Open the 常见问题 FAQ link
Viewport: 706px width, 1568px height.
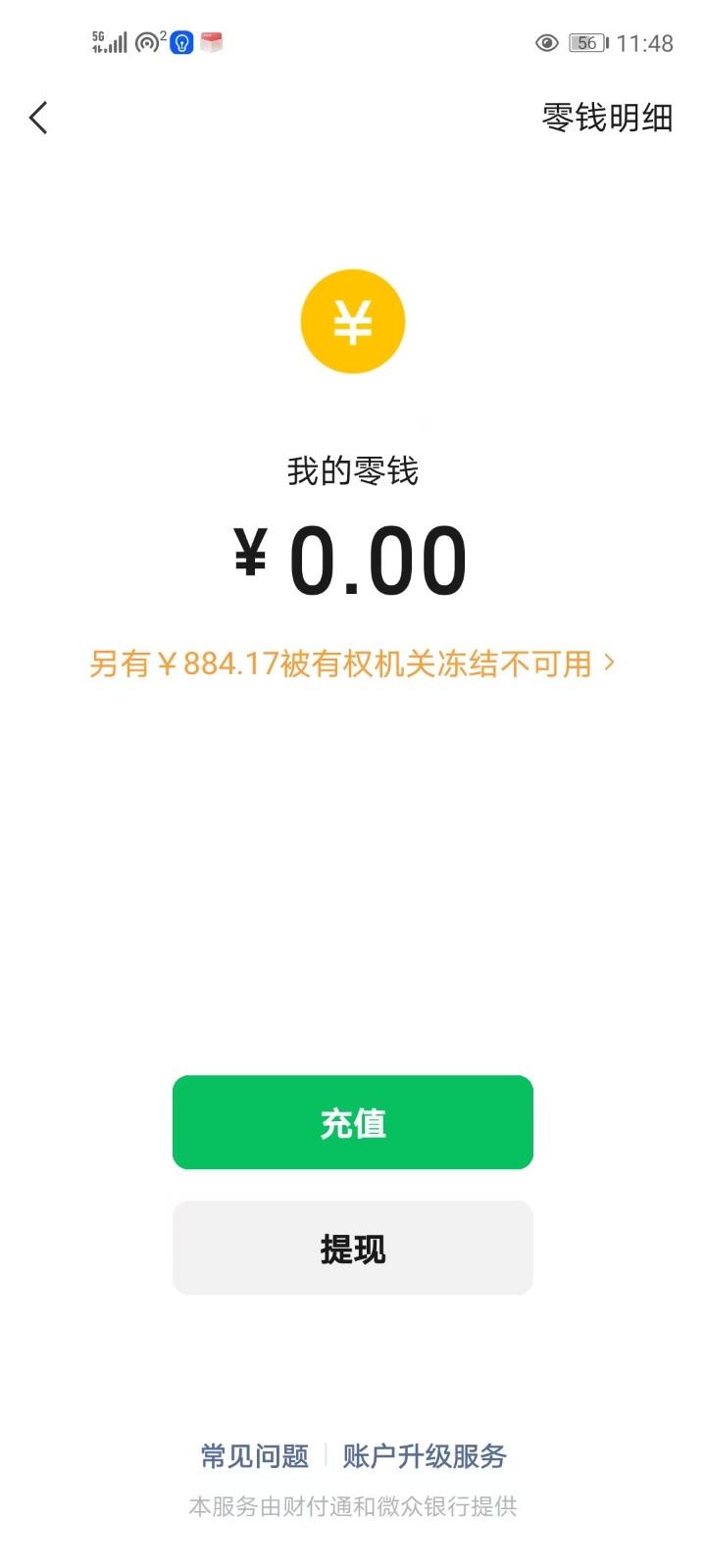click(255, 1456)
